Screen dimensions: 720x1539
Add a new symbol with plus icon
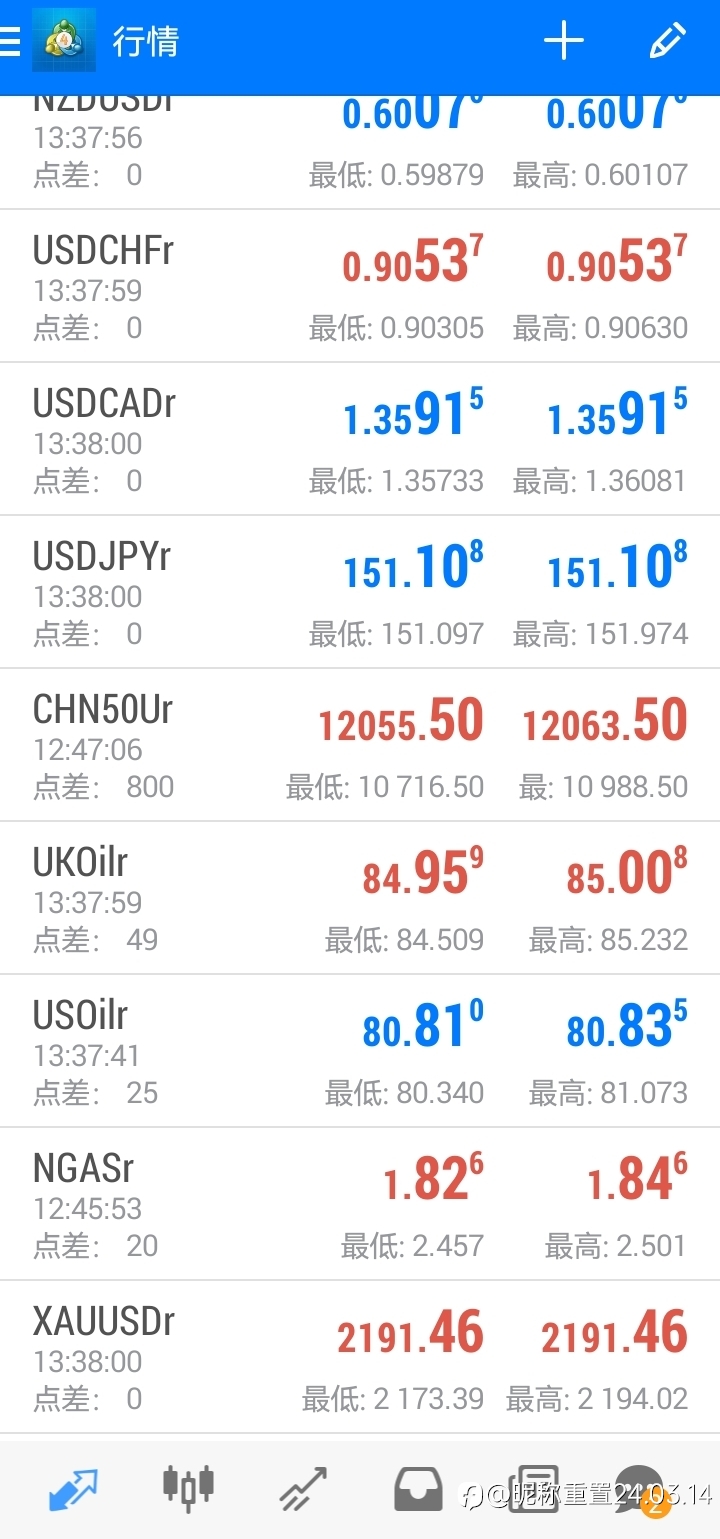click(564, 41)
